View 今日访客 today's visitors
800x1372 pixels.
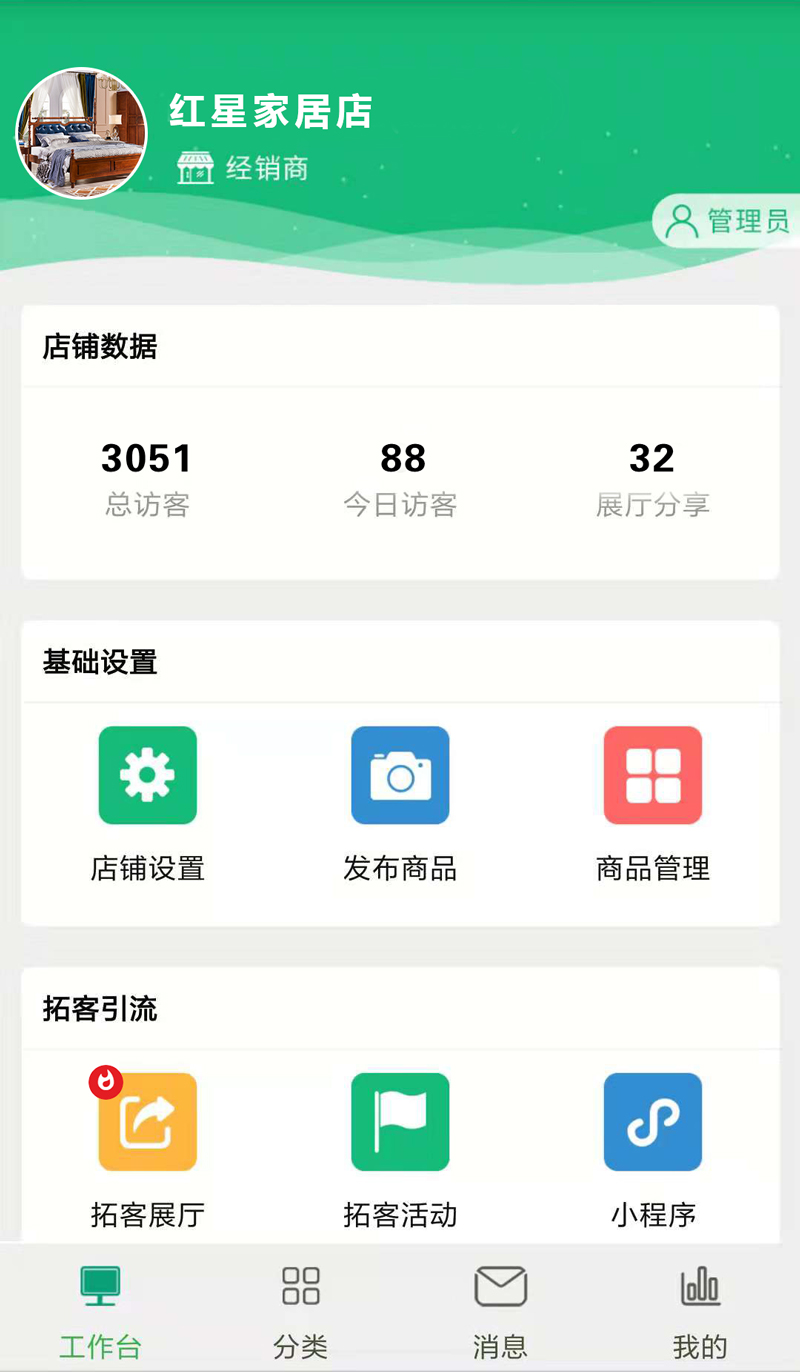(x=400, y=480)
